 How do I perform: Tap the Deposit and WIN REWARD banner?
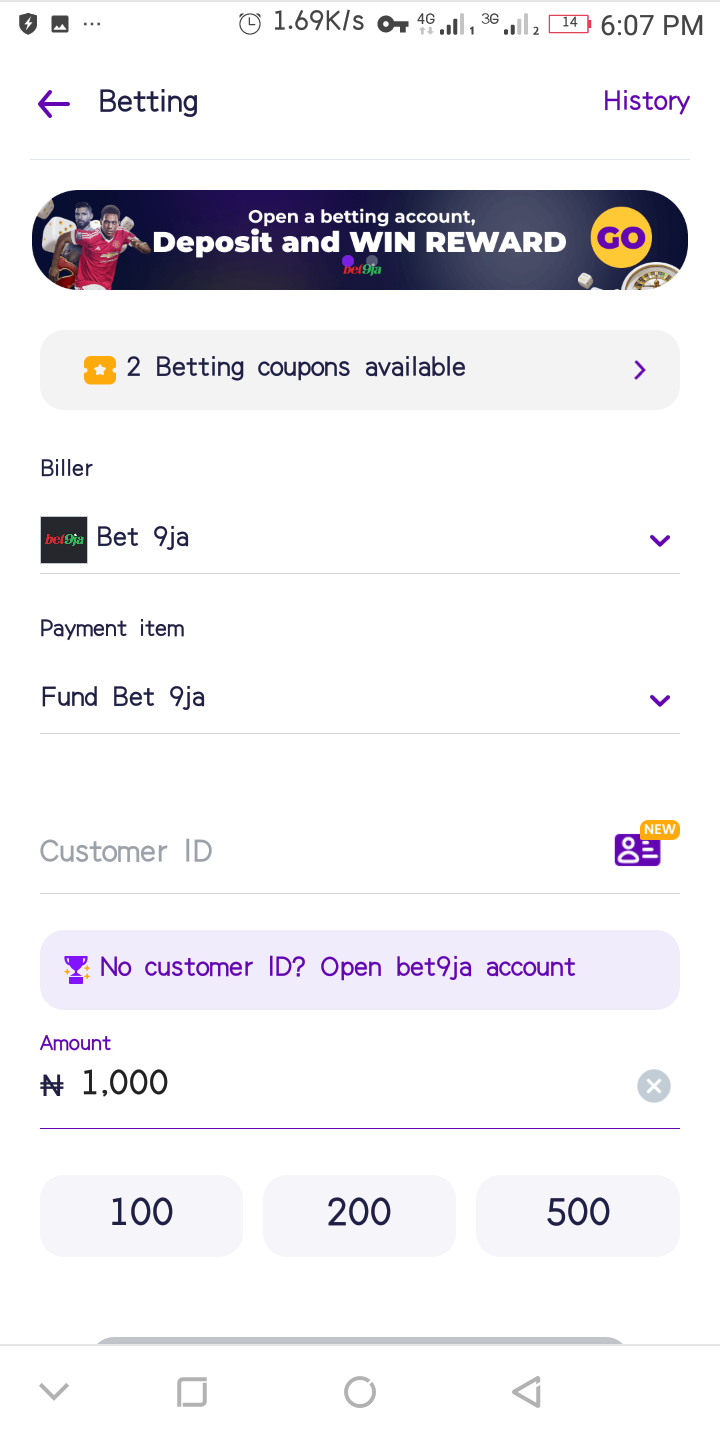pyautogui.click(x=360, y=240)
